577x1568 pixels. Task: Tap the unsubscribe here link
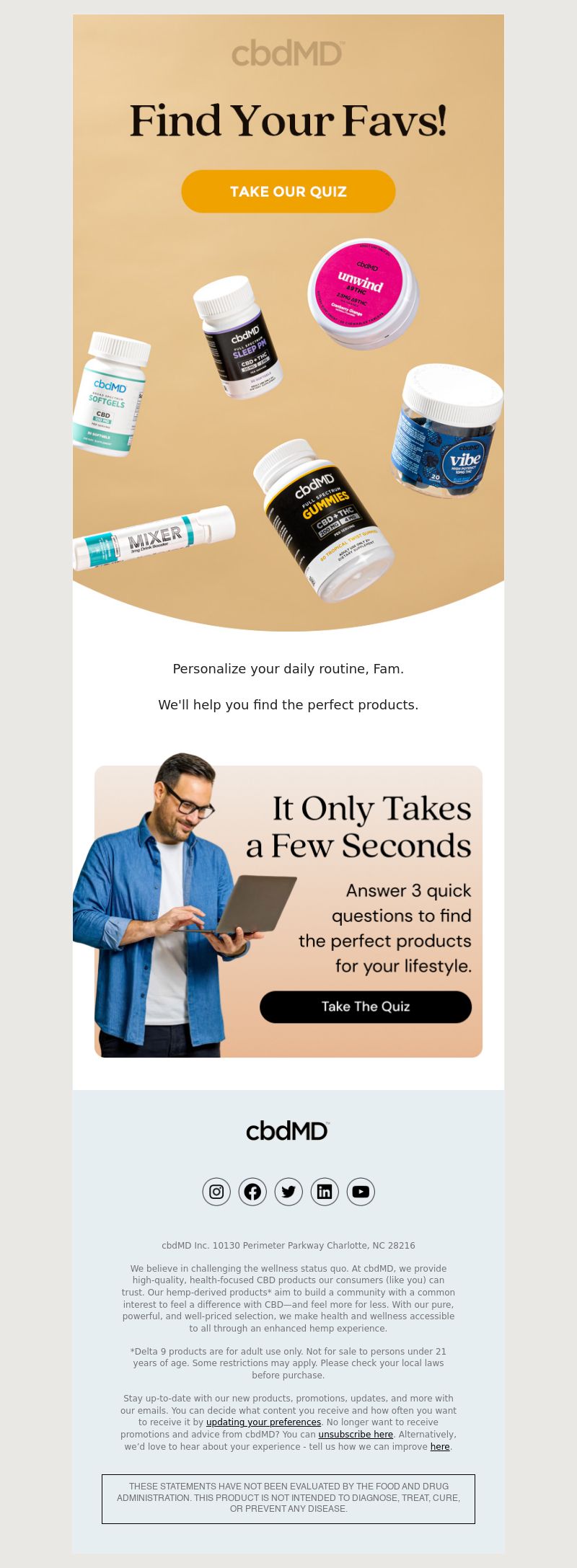(x=356, y=1435)
